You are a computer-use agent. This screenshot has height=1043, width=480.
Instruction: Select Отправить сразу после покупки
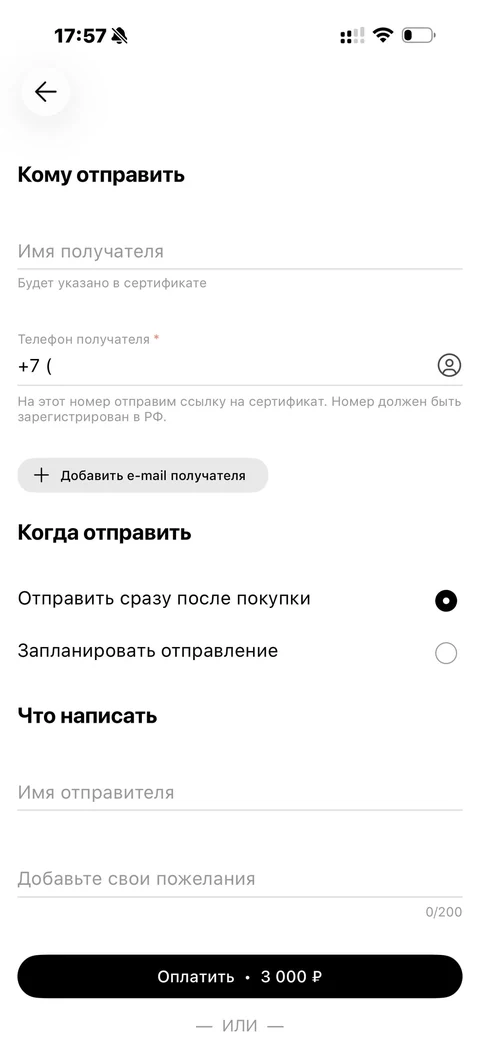point(239,599)
